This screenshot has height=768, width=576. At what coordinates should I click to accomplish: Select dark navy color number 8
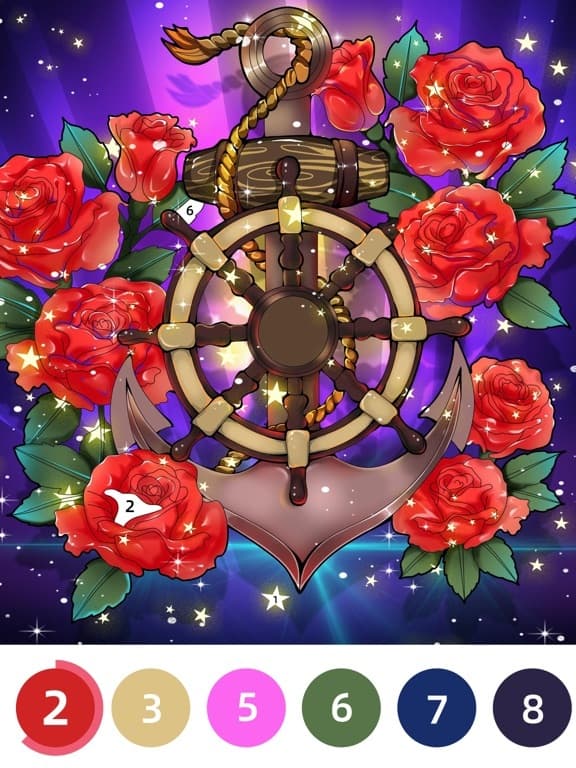tap(532, 708)
